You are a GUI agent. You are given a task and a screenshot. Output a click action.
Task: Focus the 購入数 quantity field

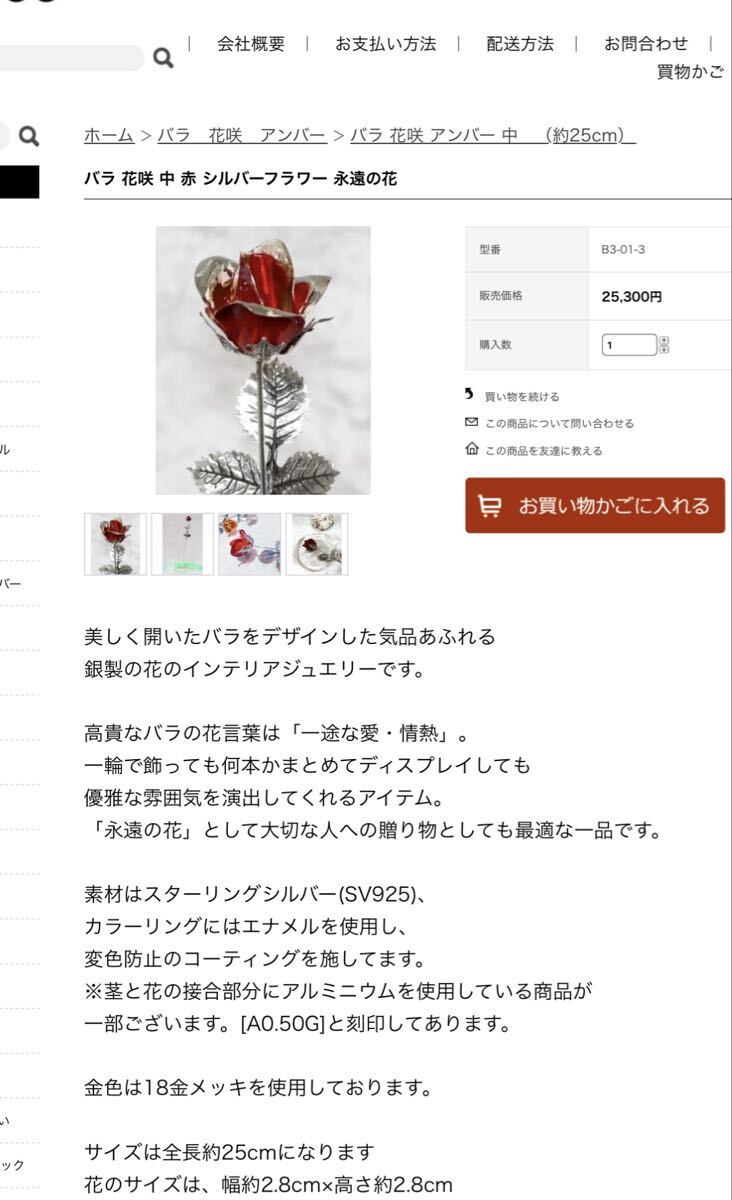pos(628,345)
